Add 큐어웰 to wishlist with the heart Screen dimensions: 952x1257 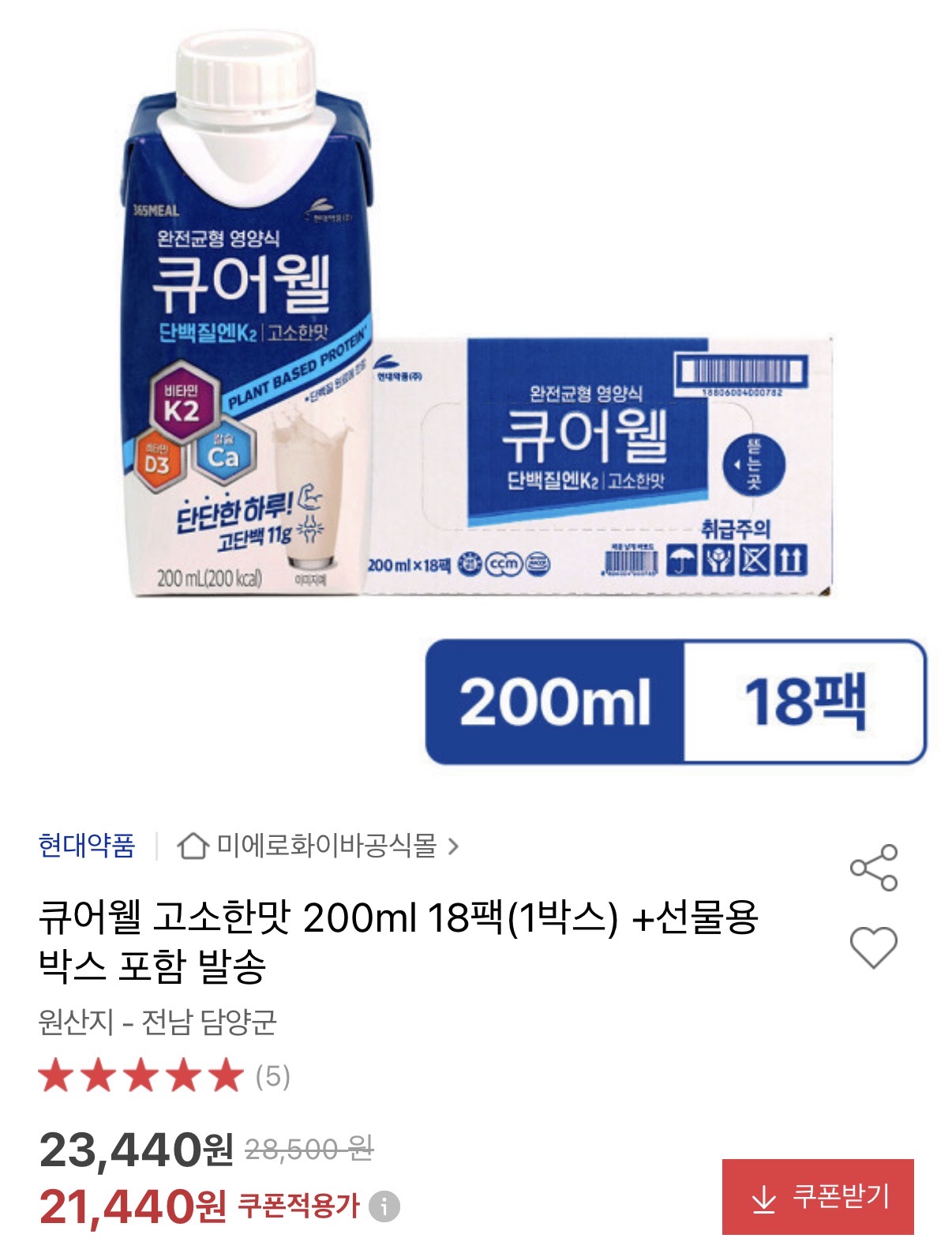click(x=874, y=947)
